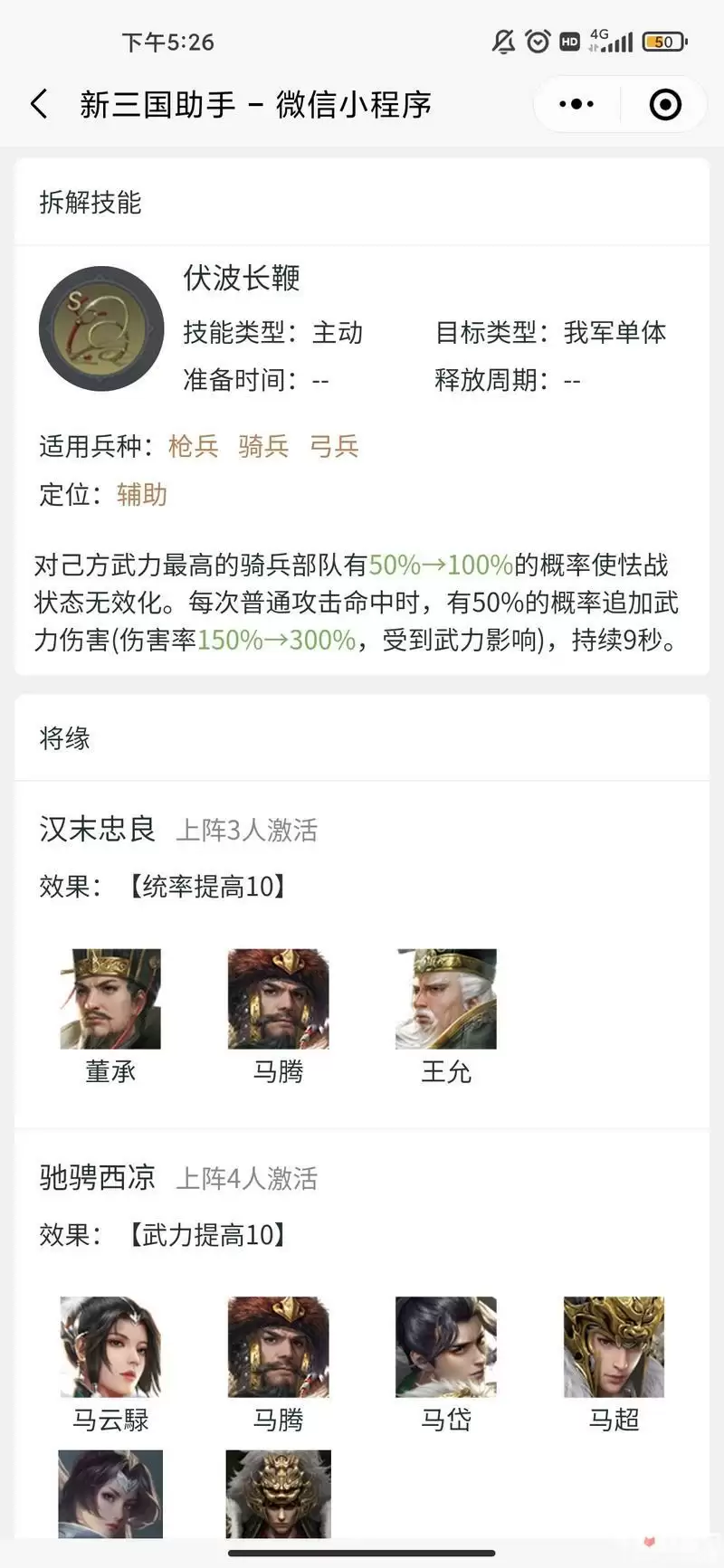
Task: Open 董承 hero portrait
Action: click(110, 999)
